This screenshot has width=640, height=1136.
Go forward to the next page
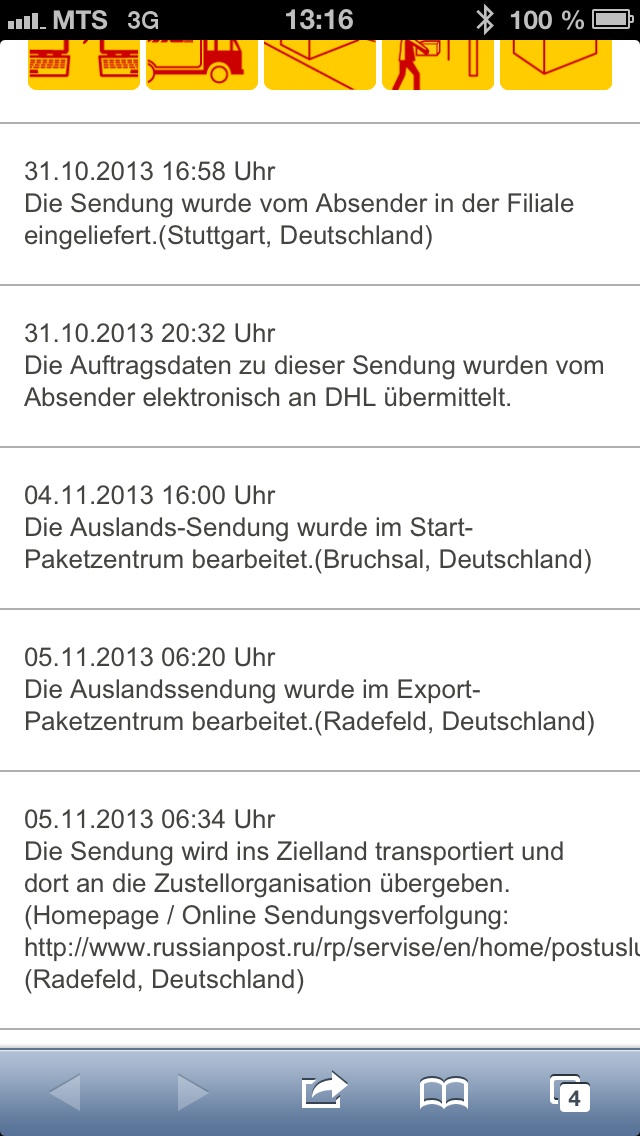(x=193, y=1092)
